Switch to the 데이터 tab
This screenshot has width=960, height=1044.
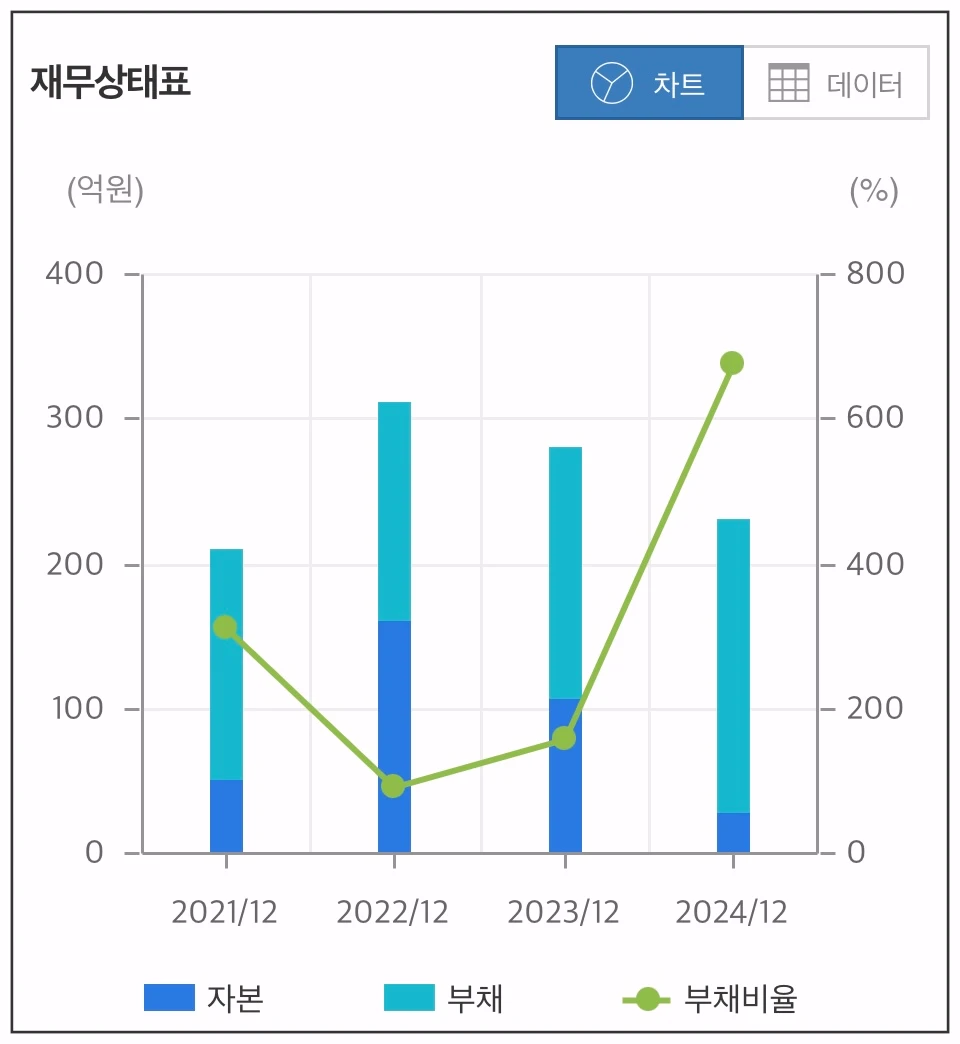pyautogui.click(x=838, y=84)
